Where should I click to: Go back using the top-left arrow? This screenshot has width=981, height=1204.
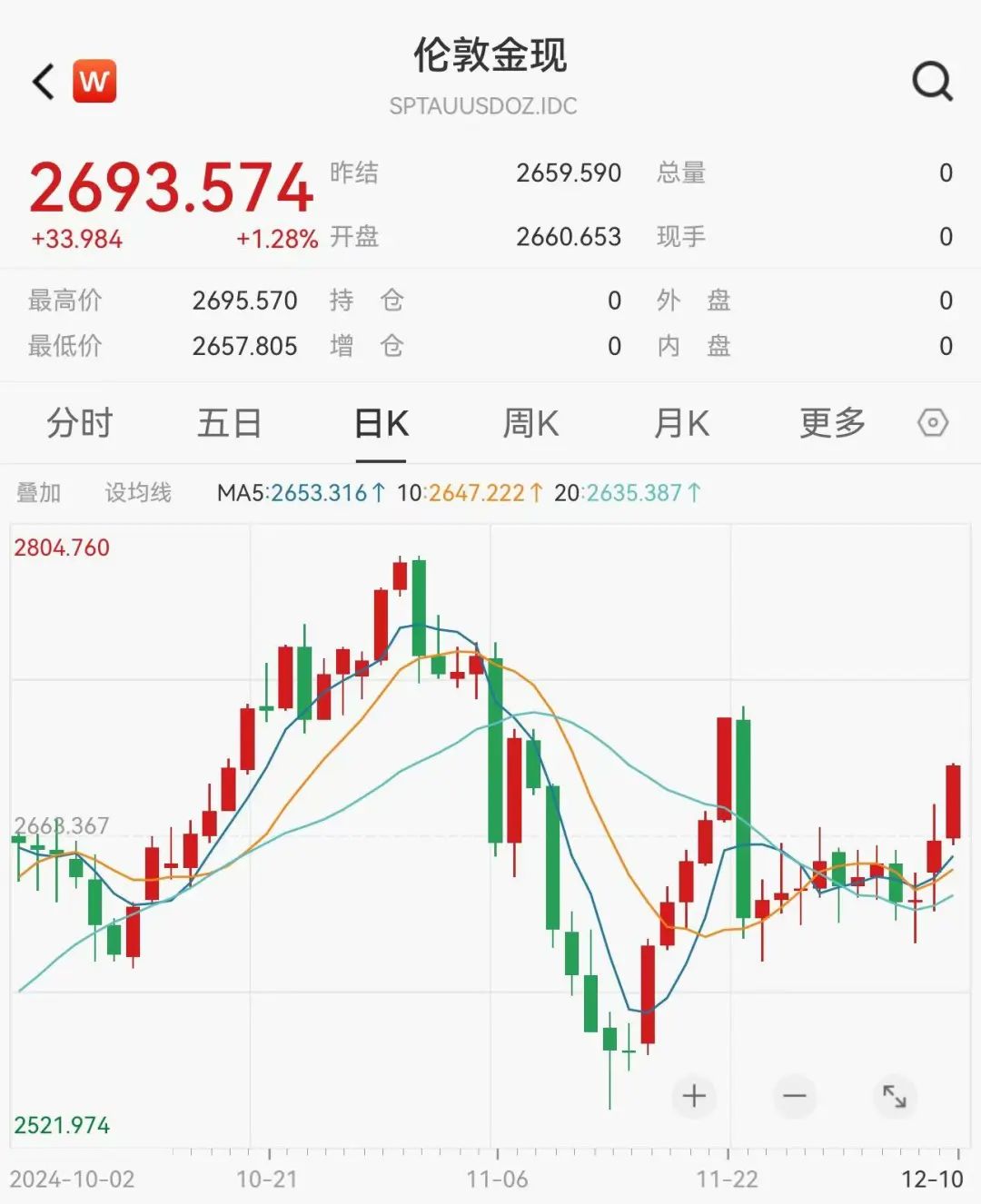coord(44,82)
